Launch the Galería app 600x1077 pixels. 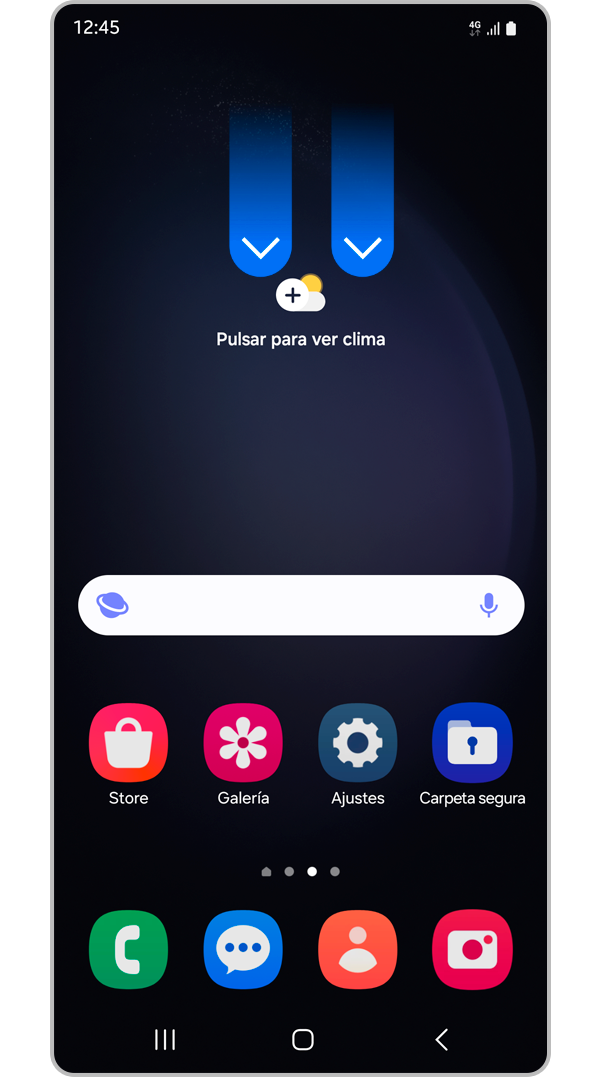click(x=243, y=743)
